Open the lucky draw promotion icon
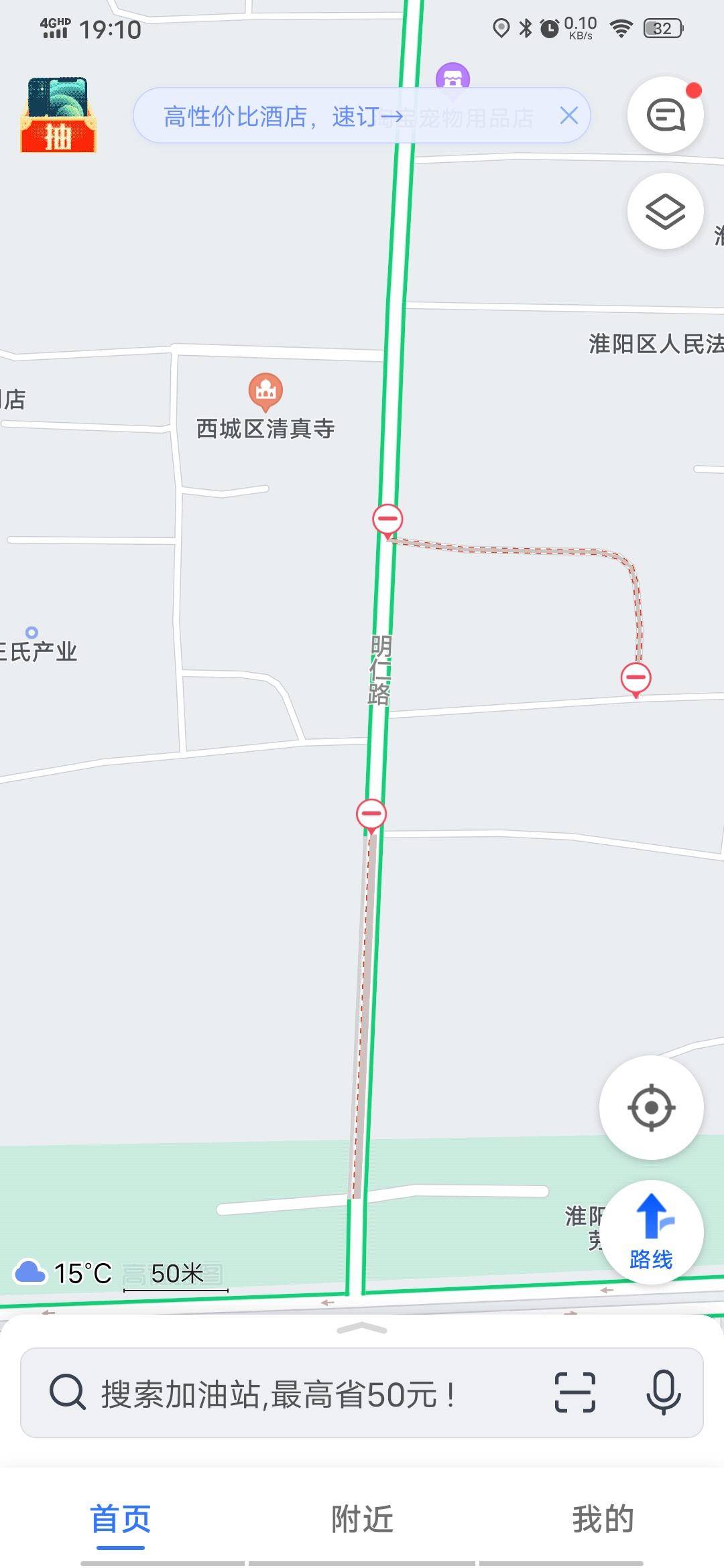This screenshot has height=1568, width=724. tap(58, 115)
